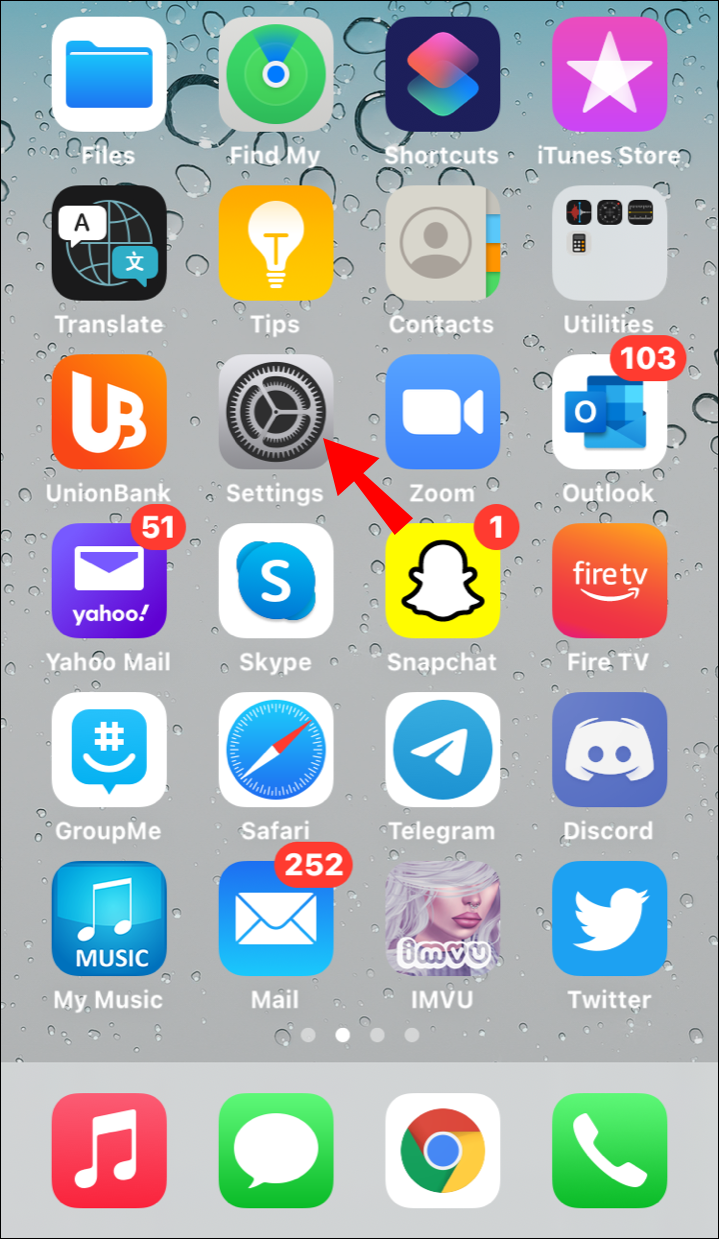719x1239 pixels.
Task: Open Mail with 252 unread
Action: [x=275, y=918]
